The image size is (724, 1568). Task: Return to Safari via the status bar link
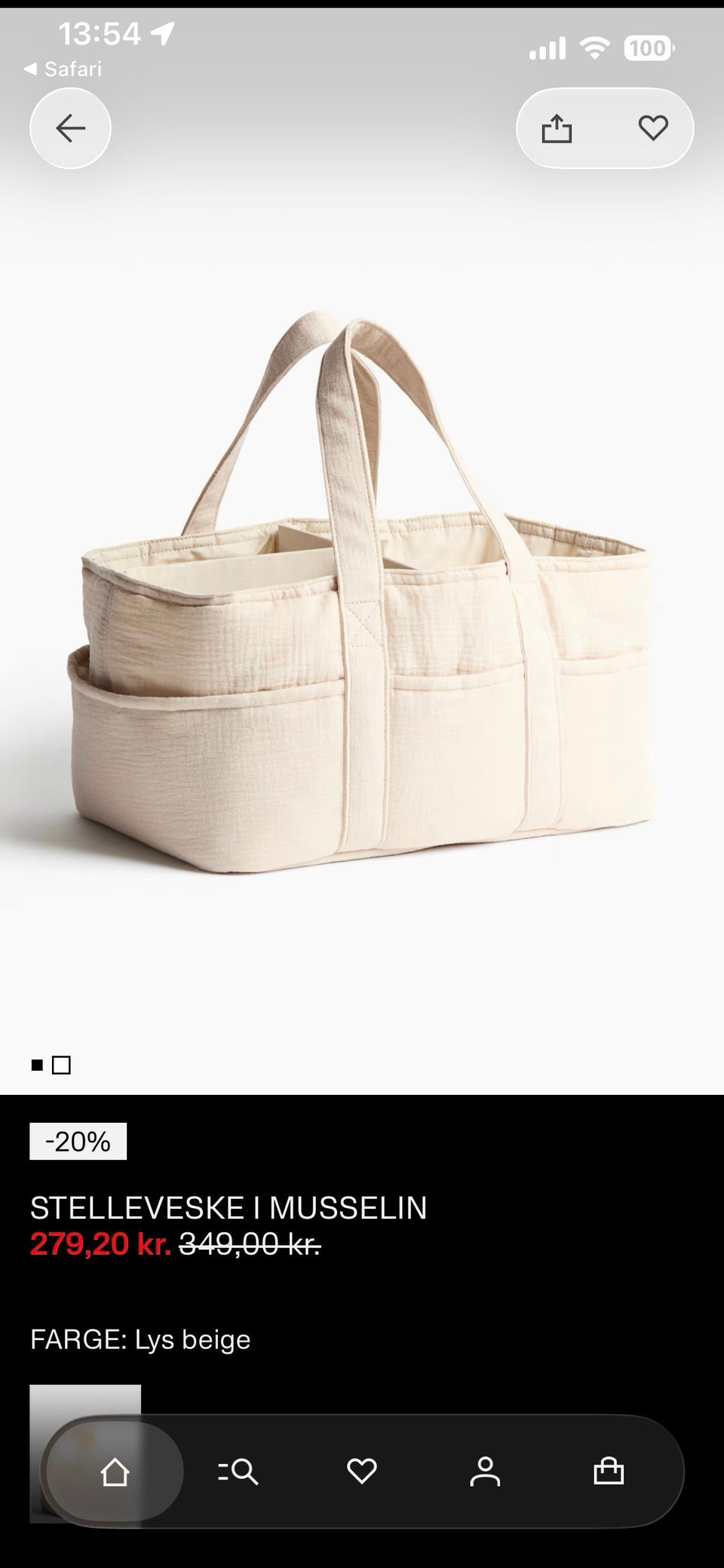pyautogui.click(x=63, y=69)
